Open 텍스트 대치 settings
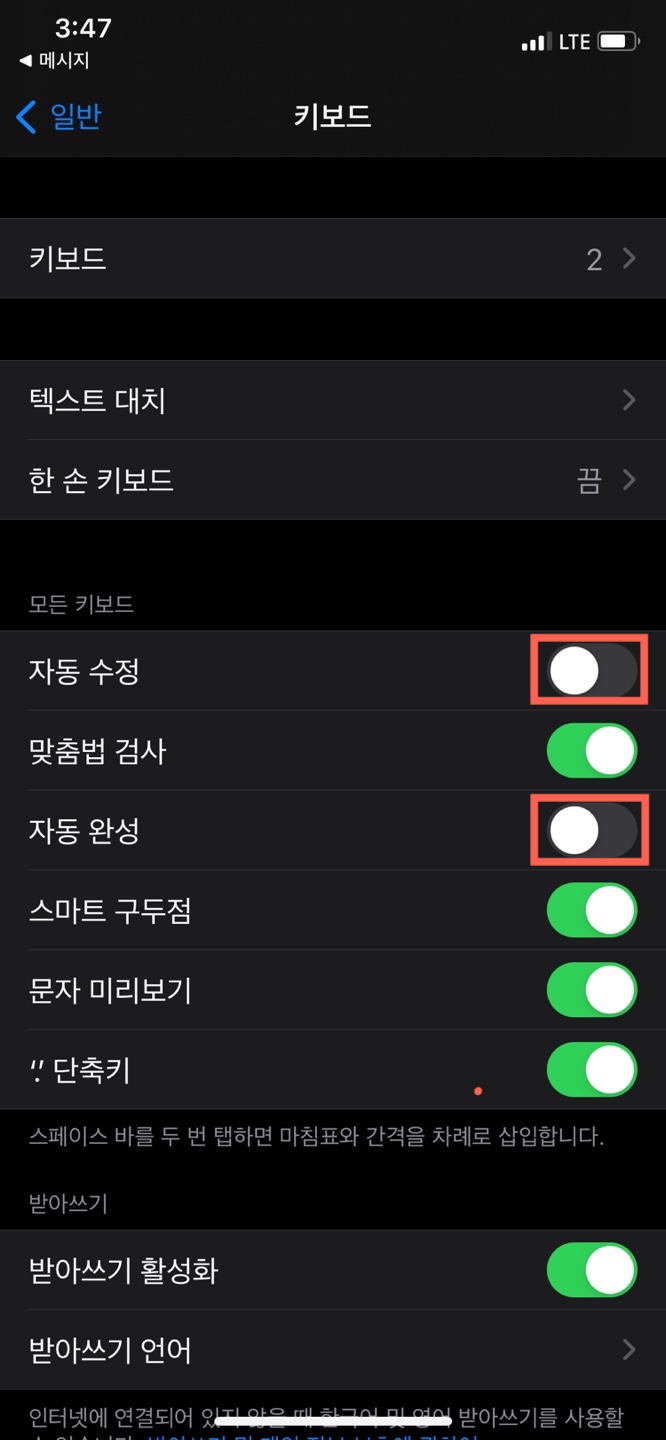 [x=333, y=401]
